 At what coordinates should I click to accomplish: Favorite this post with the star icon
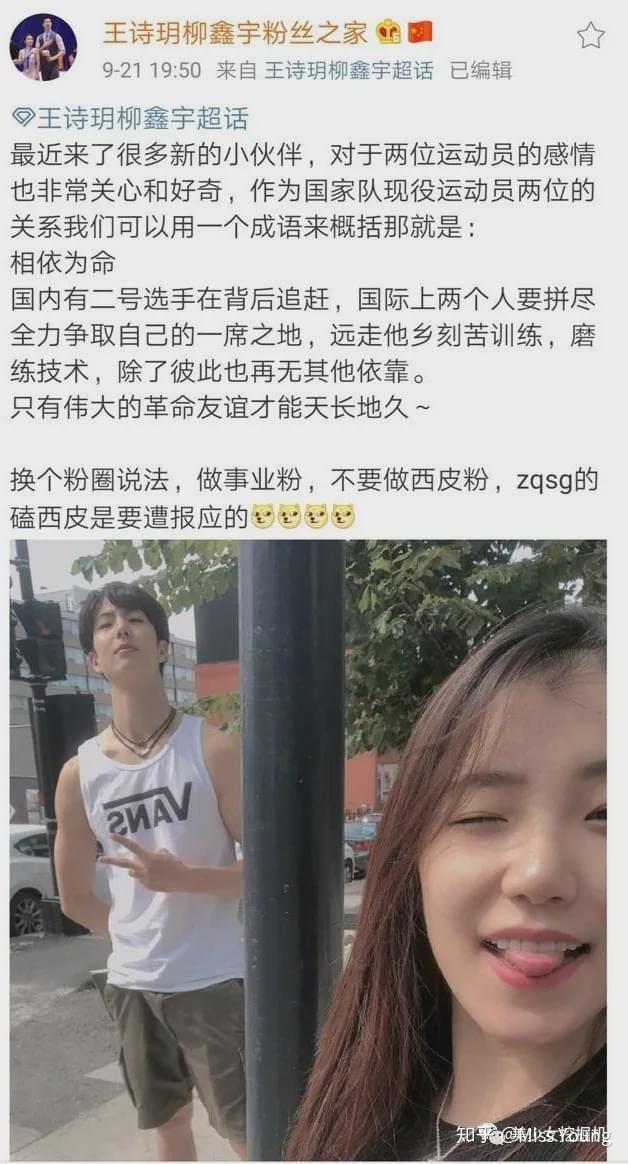[x=591, y=35]
